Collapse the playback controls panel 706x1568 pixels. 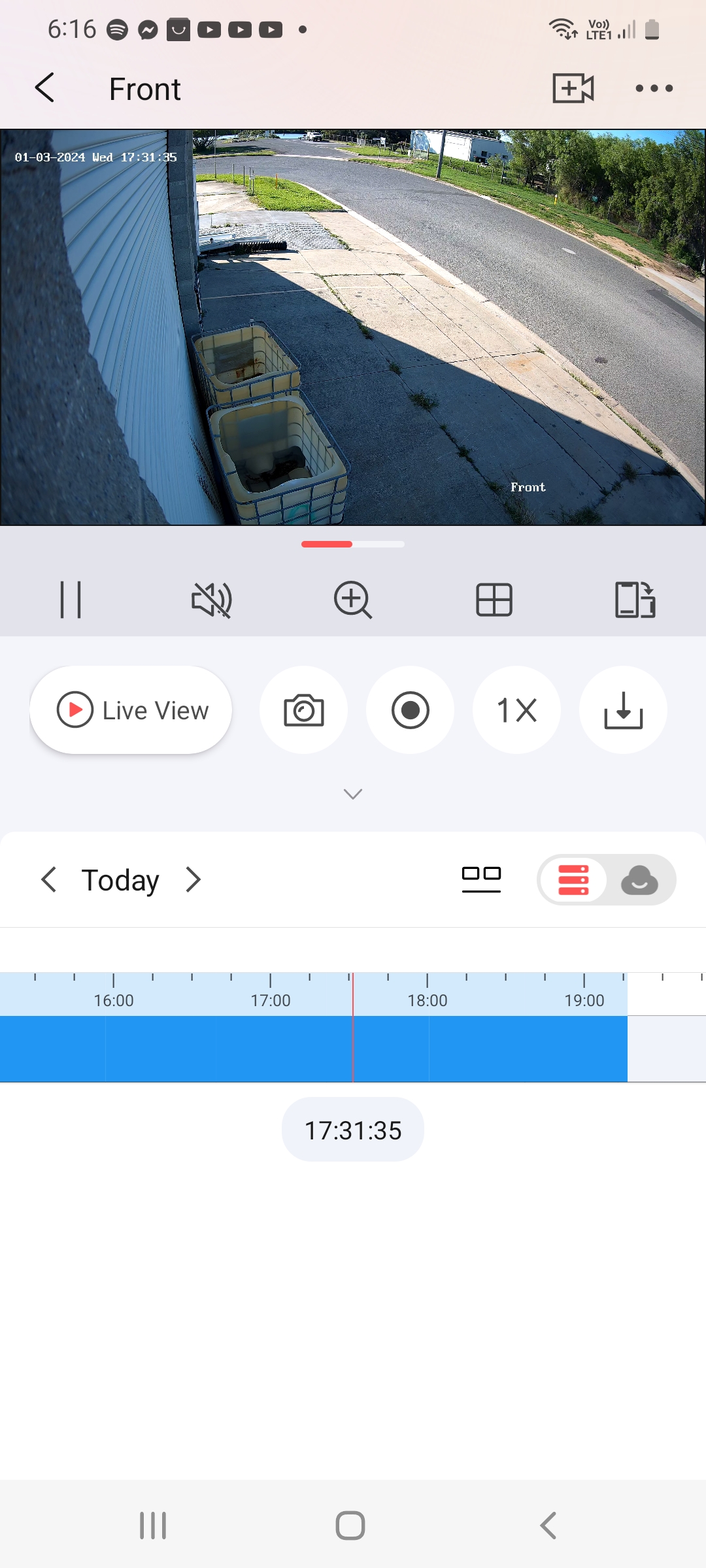[x=352, y=794]
